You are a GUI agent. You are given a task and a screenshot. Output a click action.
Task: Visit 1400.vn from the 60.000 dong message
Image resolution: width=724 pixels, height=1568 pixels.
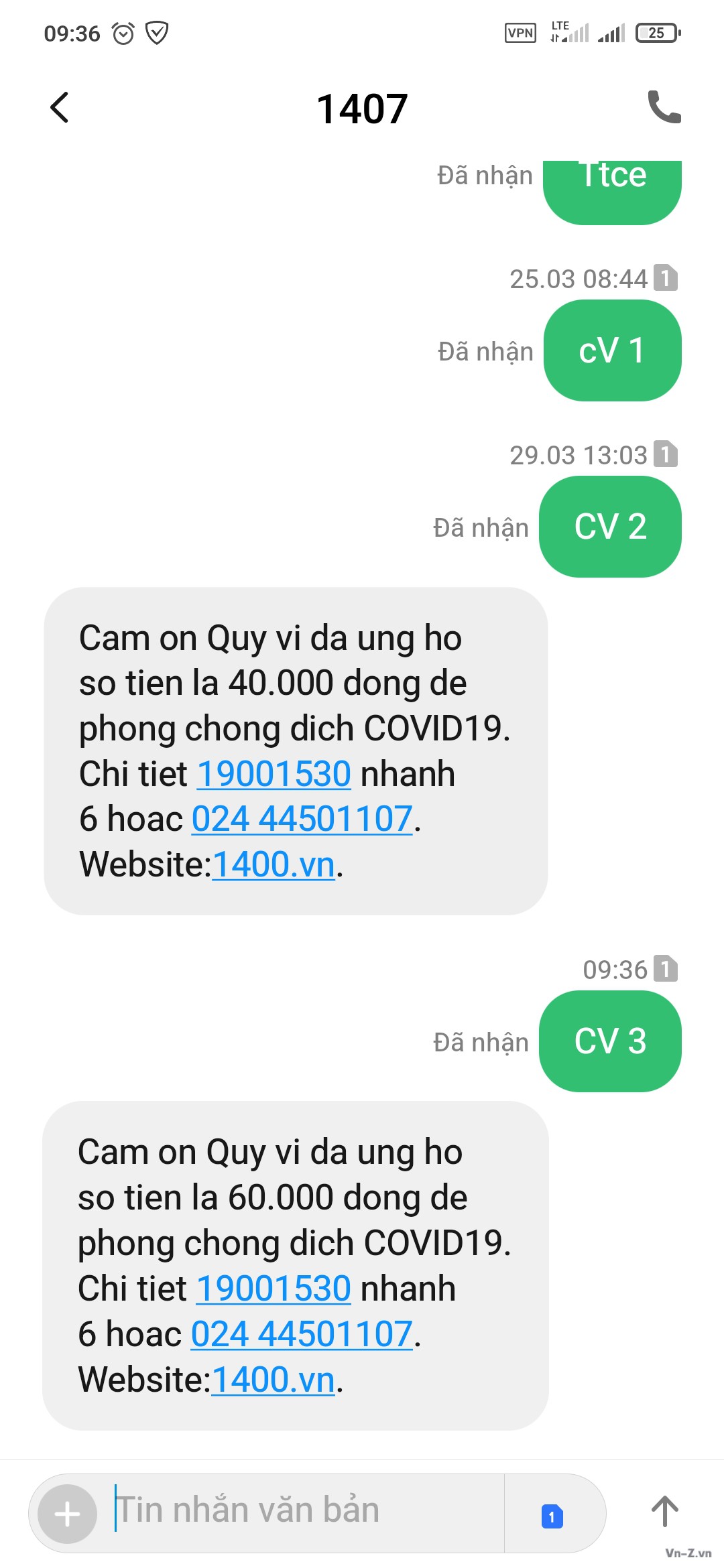click(x=273, y=1380)
